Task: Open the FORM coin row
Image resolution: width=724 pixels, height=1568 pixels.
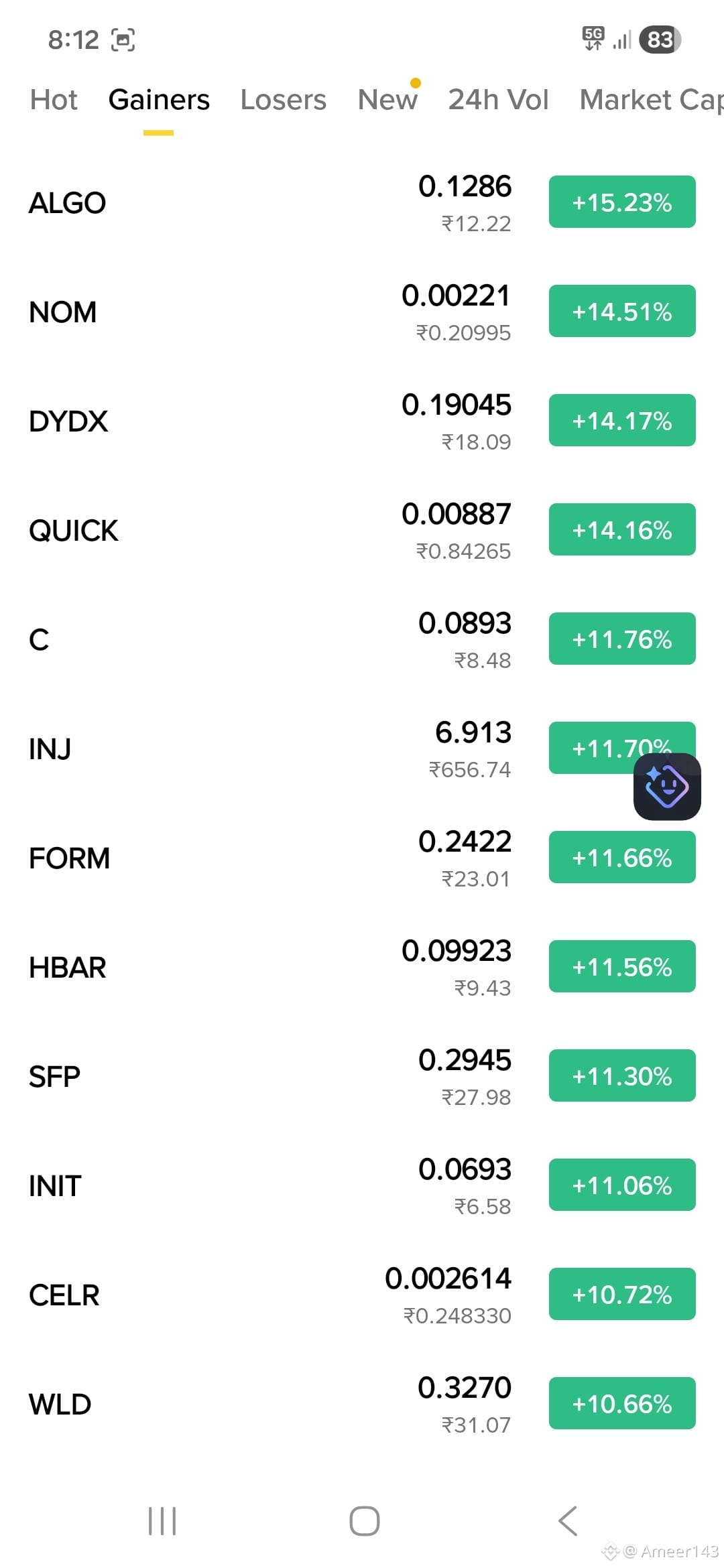Action: point(362,858)
